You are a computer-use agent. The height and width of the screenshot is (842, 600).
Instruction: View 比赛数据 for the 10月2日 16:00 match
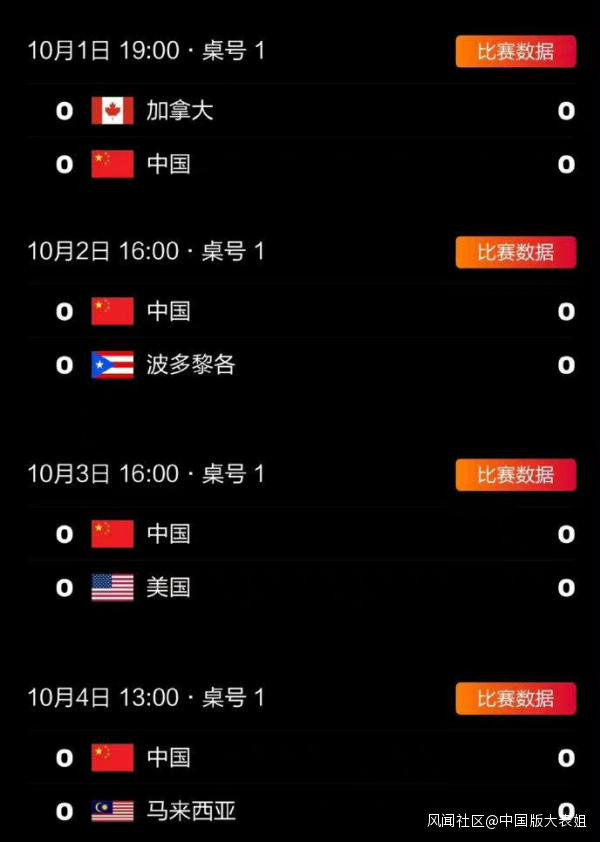tap(515, 252)
